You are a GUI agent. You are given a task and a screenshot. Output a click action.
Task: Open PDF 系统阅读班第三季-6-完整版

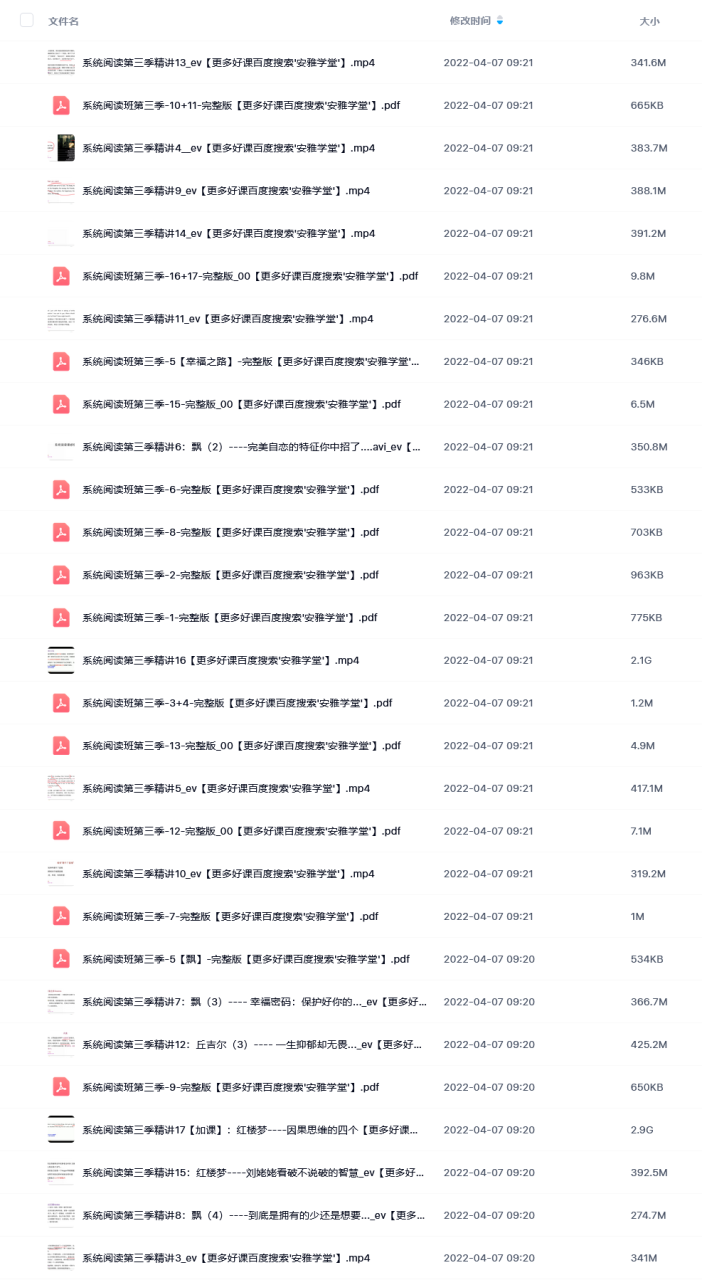click(231, 489)
